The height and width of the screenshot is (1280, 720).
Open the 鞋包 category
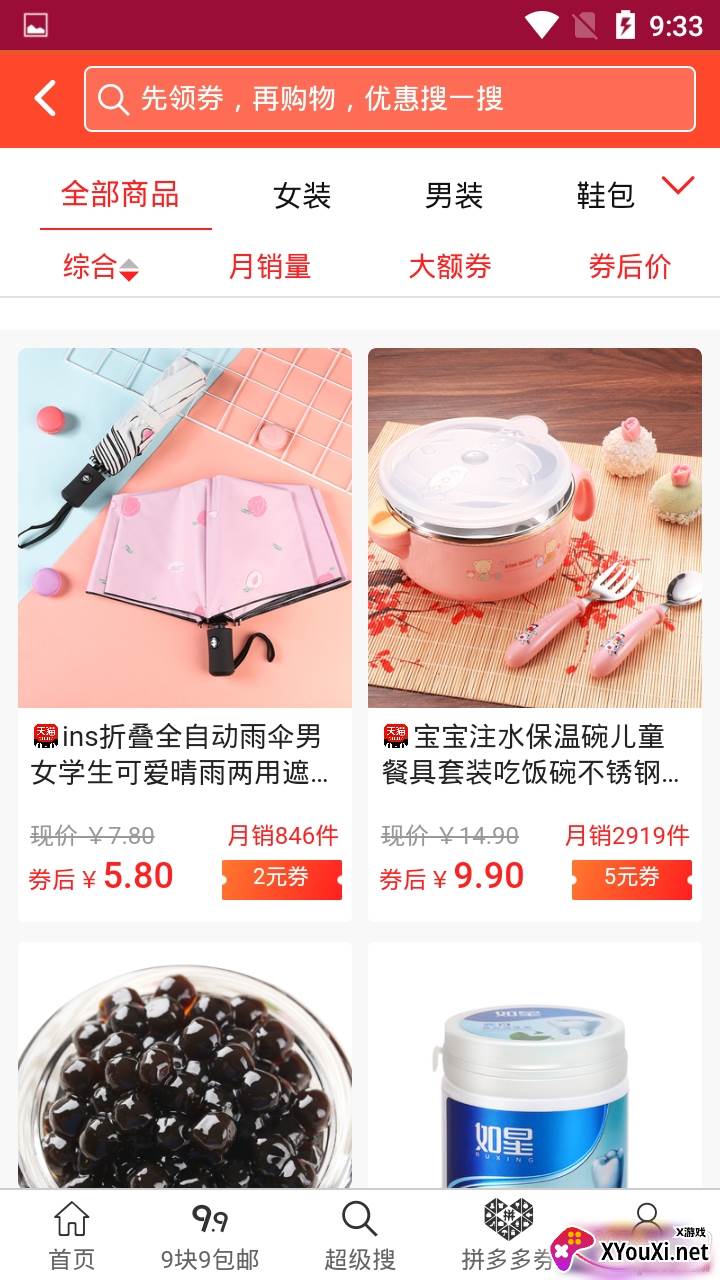605,196
